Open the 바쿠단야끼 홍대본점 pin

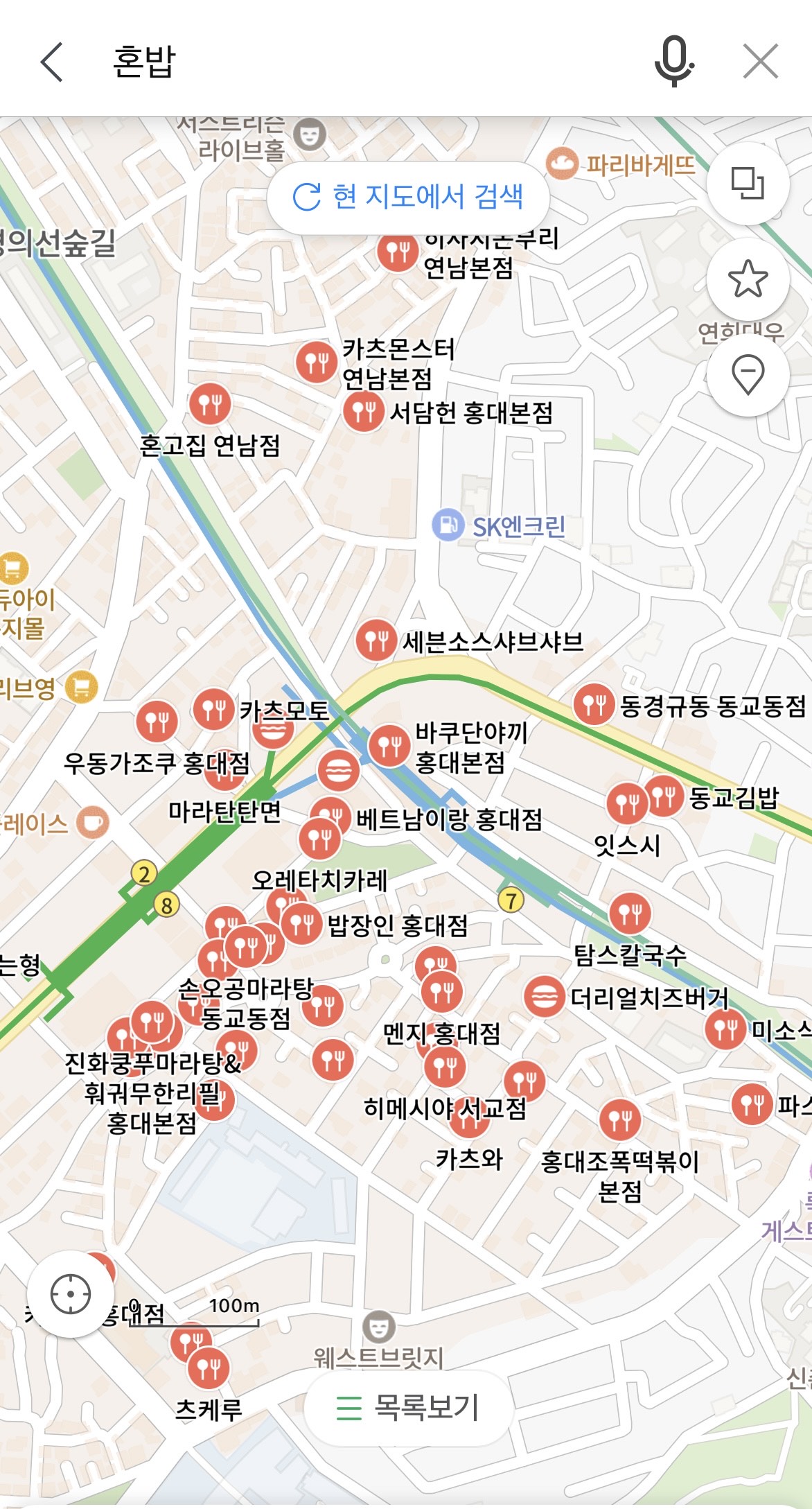tap(389, 746)
